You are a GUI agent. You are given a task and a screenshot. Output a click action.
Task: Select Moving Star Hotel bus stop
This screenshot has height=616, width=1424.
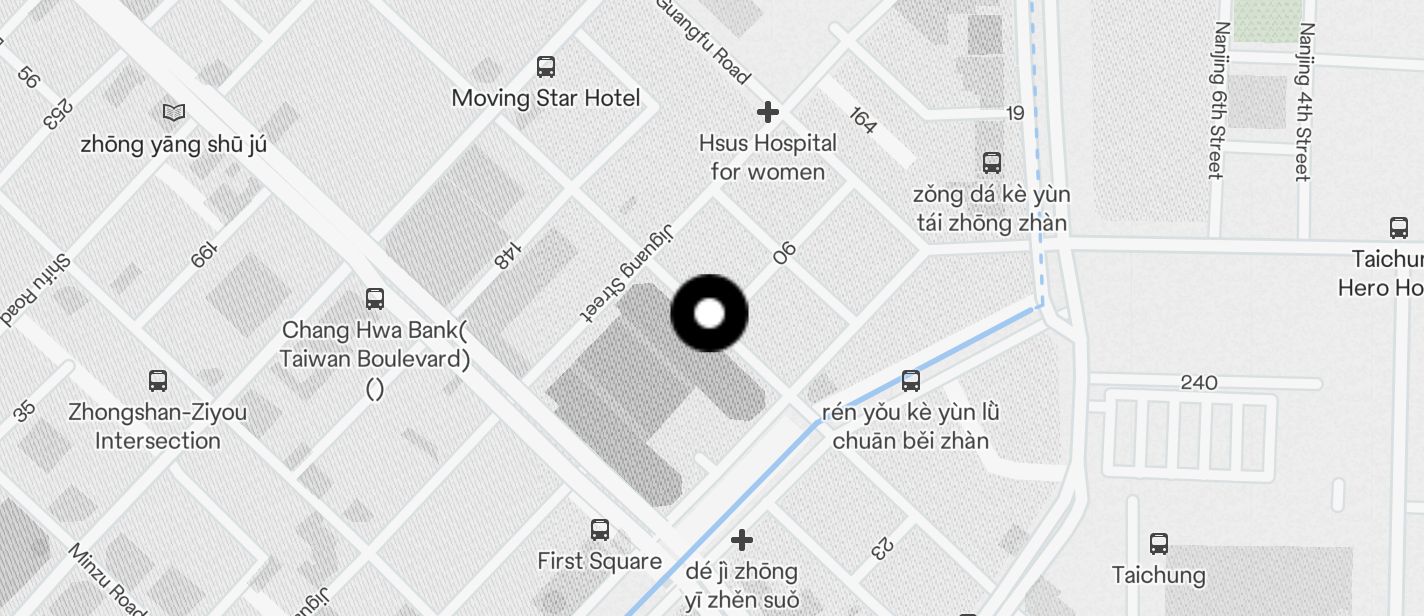point(545,67)
